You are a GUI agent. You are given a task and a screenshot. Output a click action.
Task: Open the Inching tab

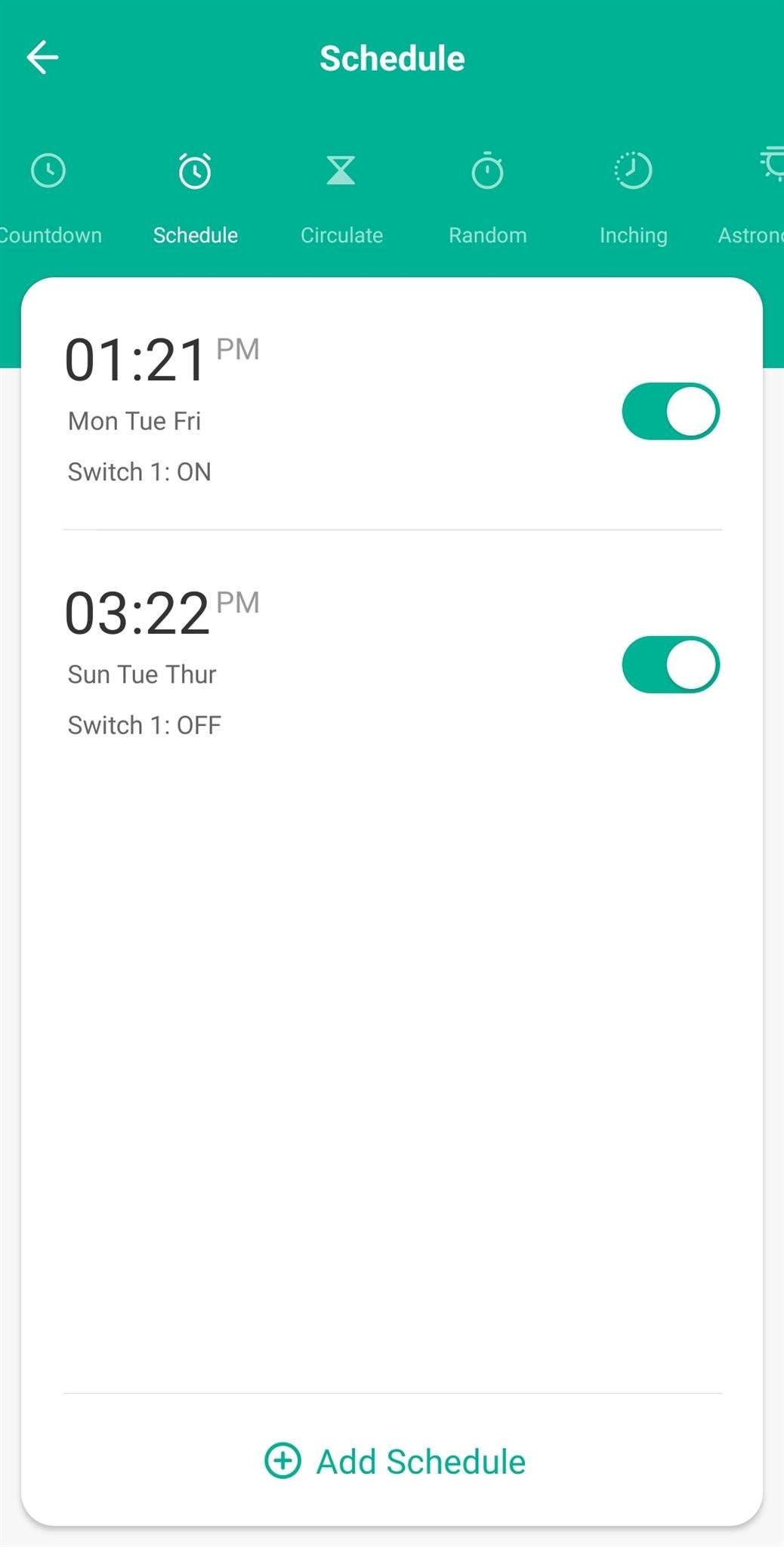pyautogui.click(x=633, y=198)
